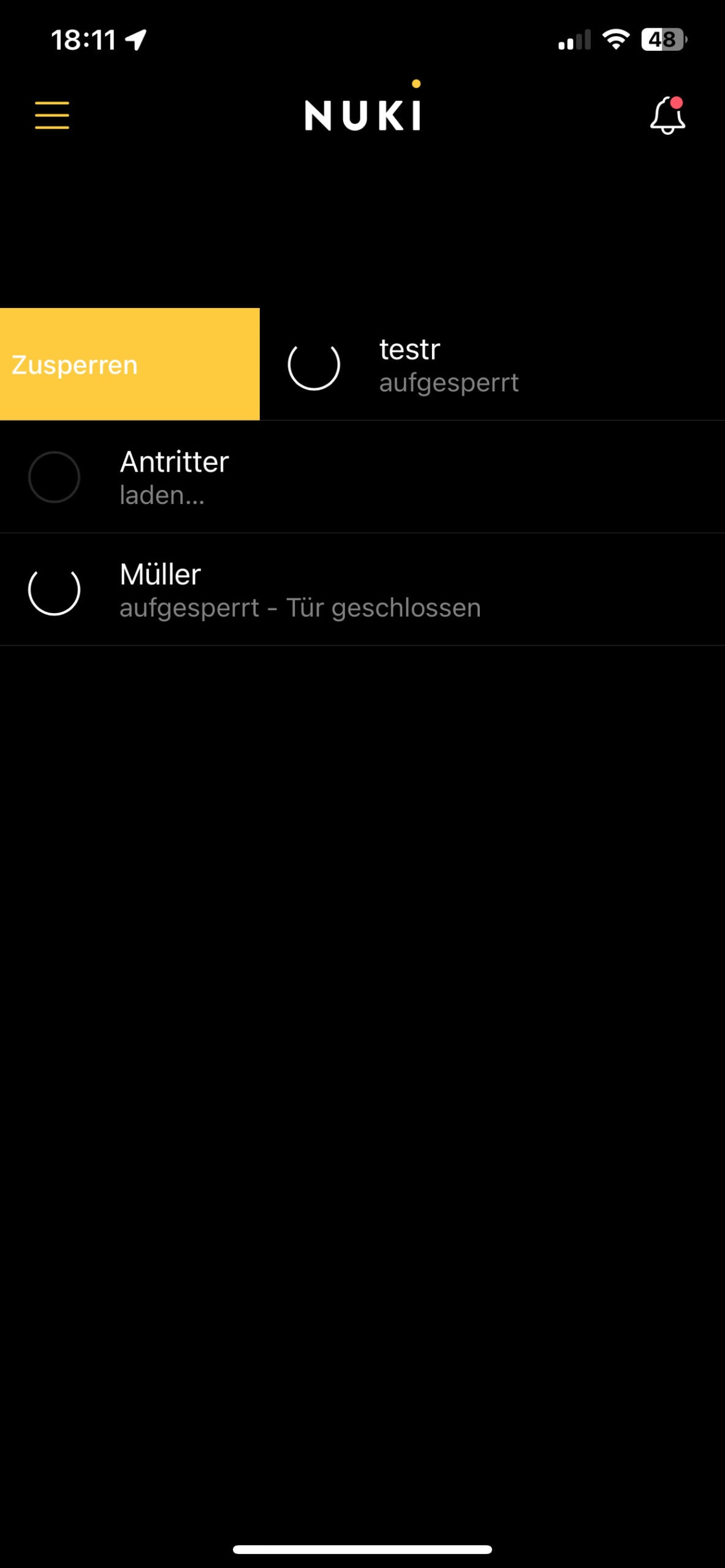The height and width of the screenshot is (1568, 725).
Task: Open the notifications bell
Action: coord(667,115)
